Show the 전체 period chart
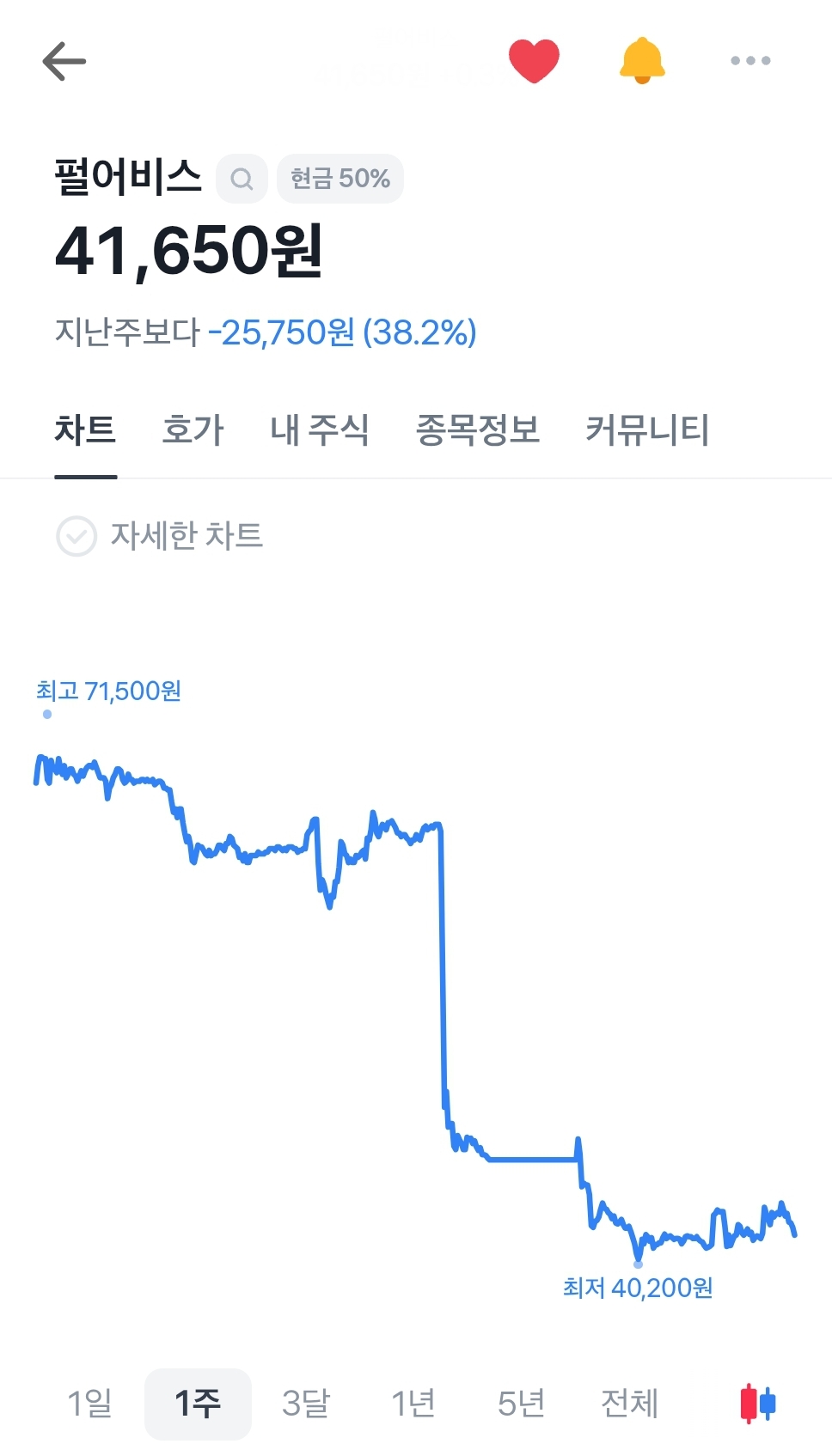The width and height of the screenshot is (832, 1456). point(629,1404)
